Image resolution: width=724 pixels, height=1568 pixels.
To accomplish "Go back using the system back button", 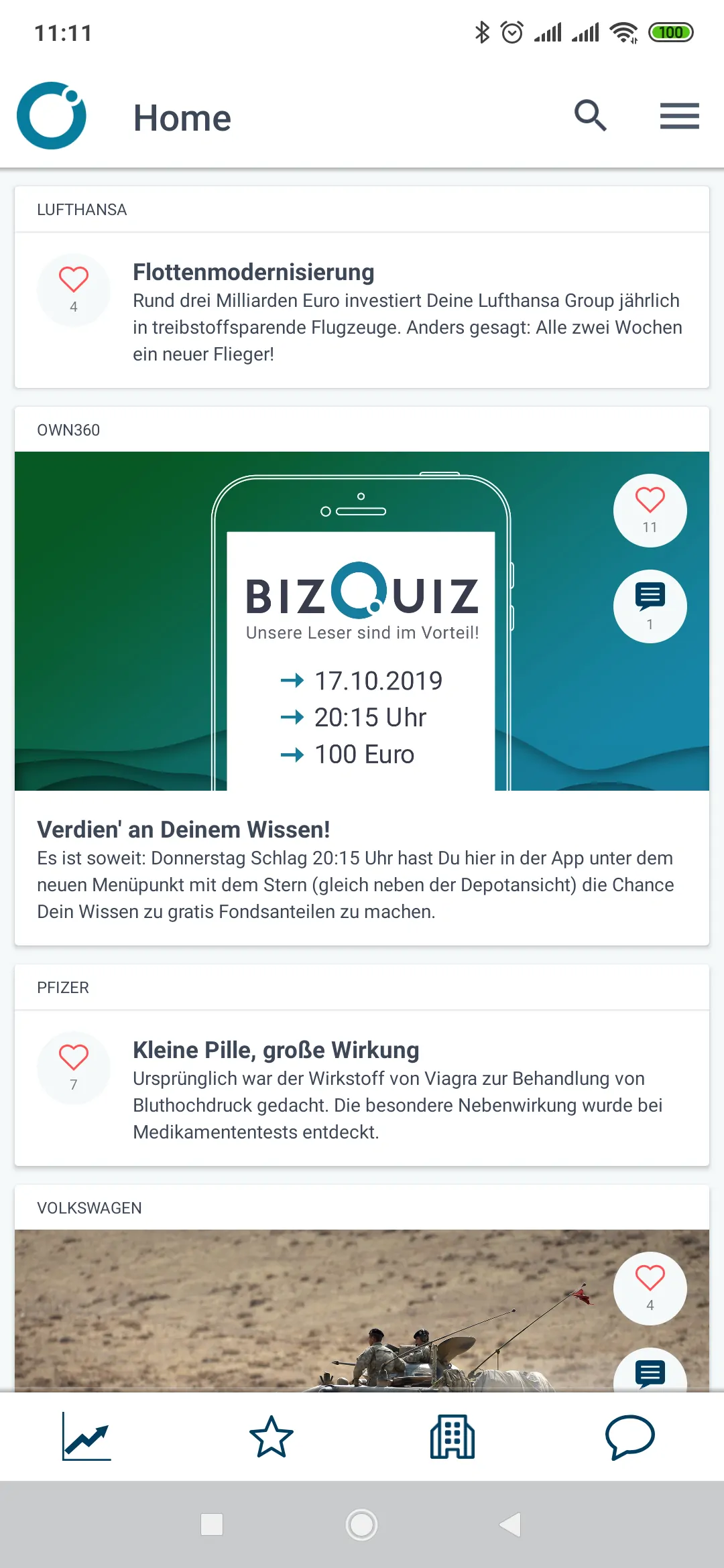I will tap(510, 1524).
